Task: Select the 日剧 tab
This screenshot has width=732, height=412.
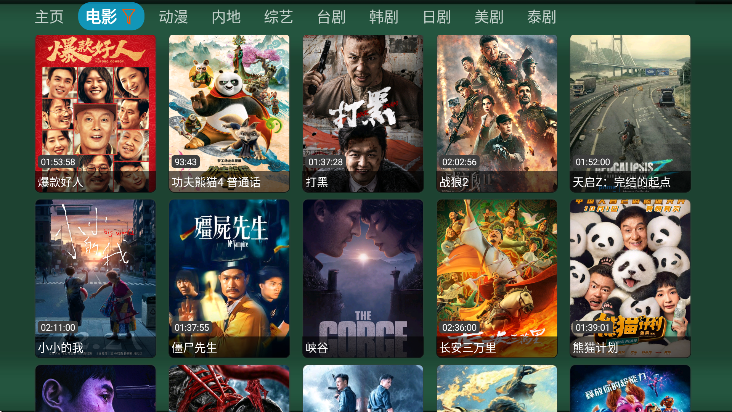Action: pyautogui.click(x=436, y=17)
